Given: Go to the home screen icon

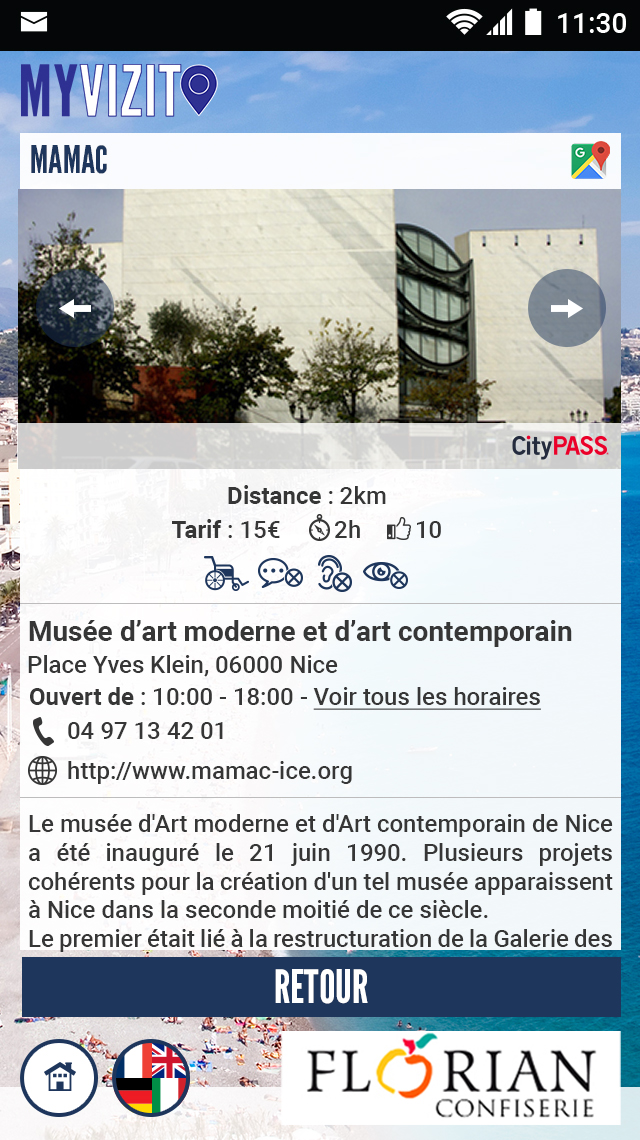Looking at the screenshot, I should click(59, 1077).
